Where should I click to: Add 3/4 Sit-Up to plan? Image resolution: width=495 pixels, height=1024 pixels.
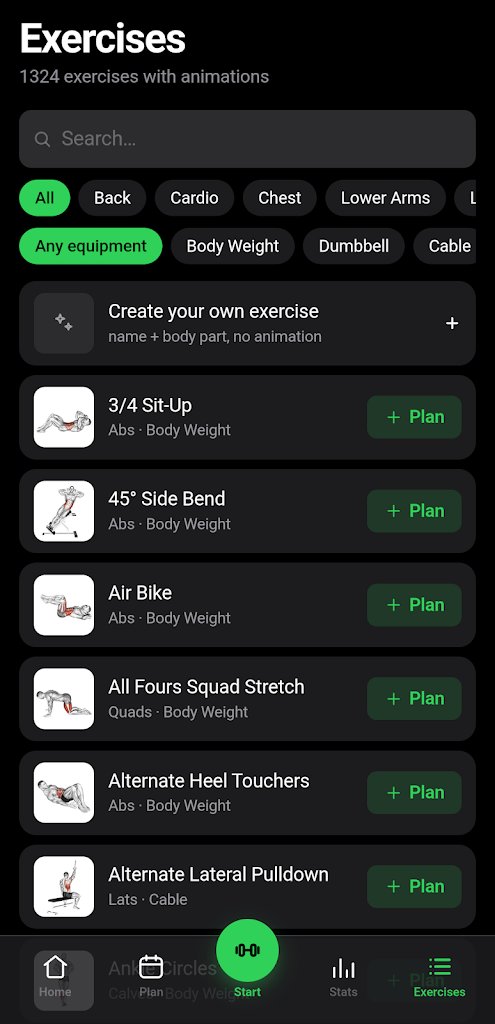(414, 417)
